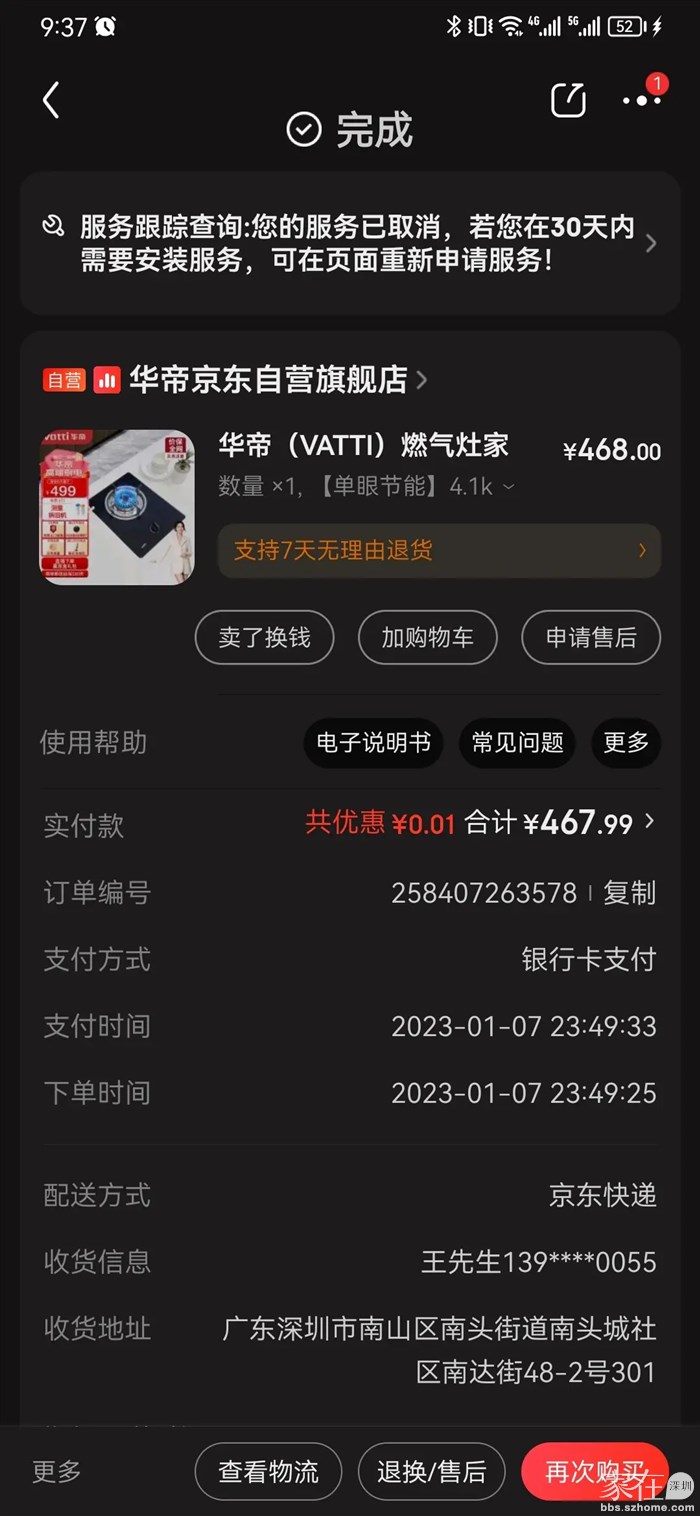700x1516 pixels.
Task: Request after-sales via 申请售后
Action: (591, 637)
